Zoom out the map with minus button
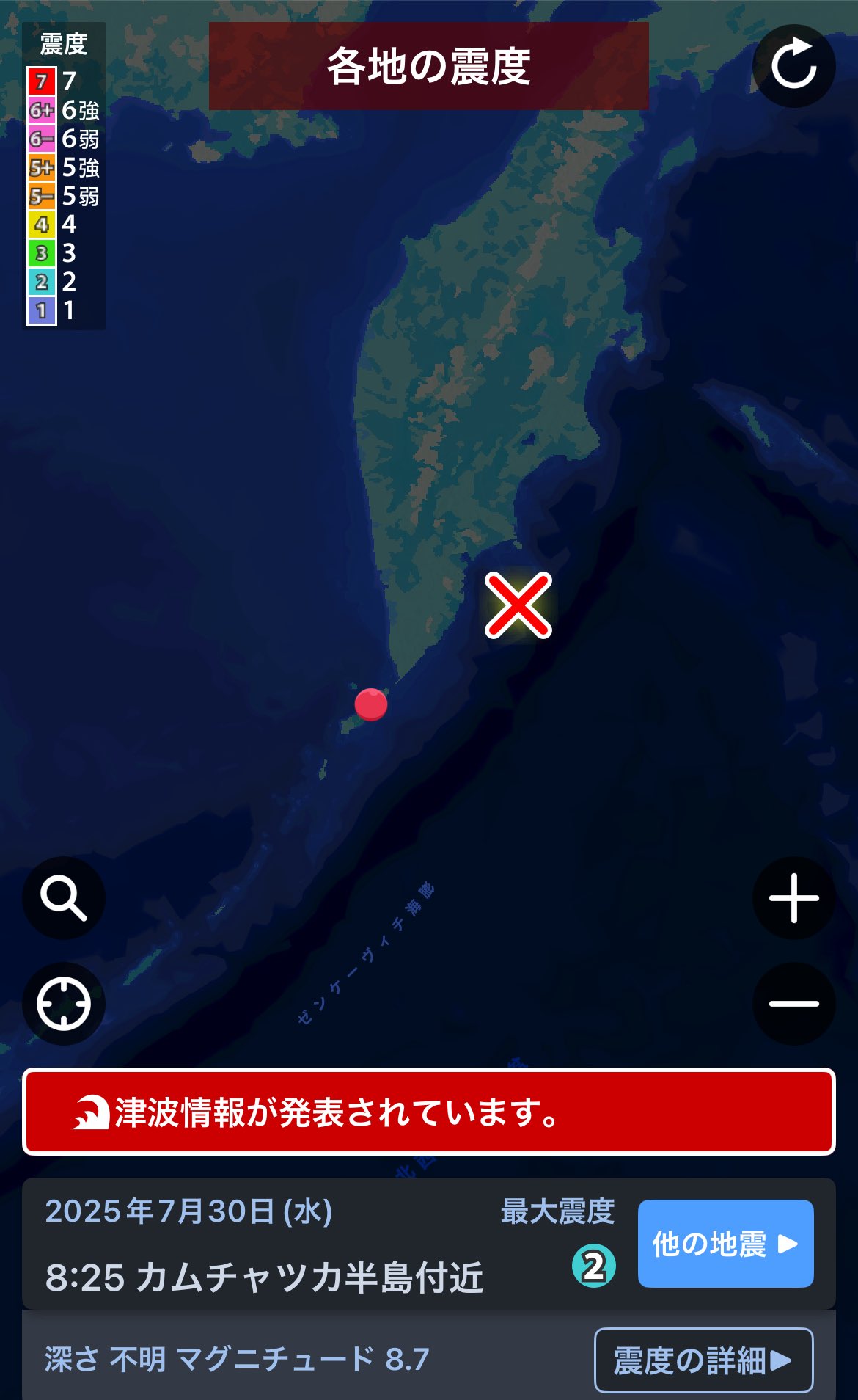Image resolution: width=858 pixels, height=1400 pixels. click(794, 1004)
